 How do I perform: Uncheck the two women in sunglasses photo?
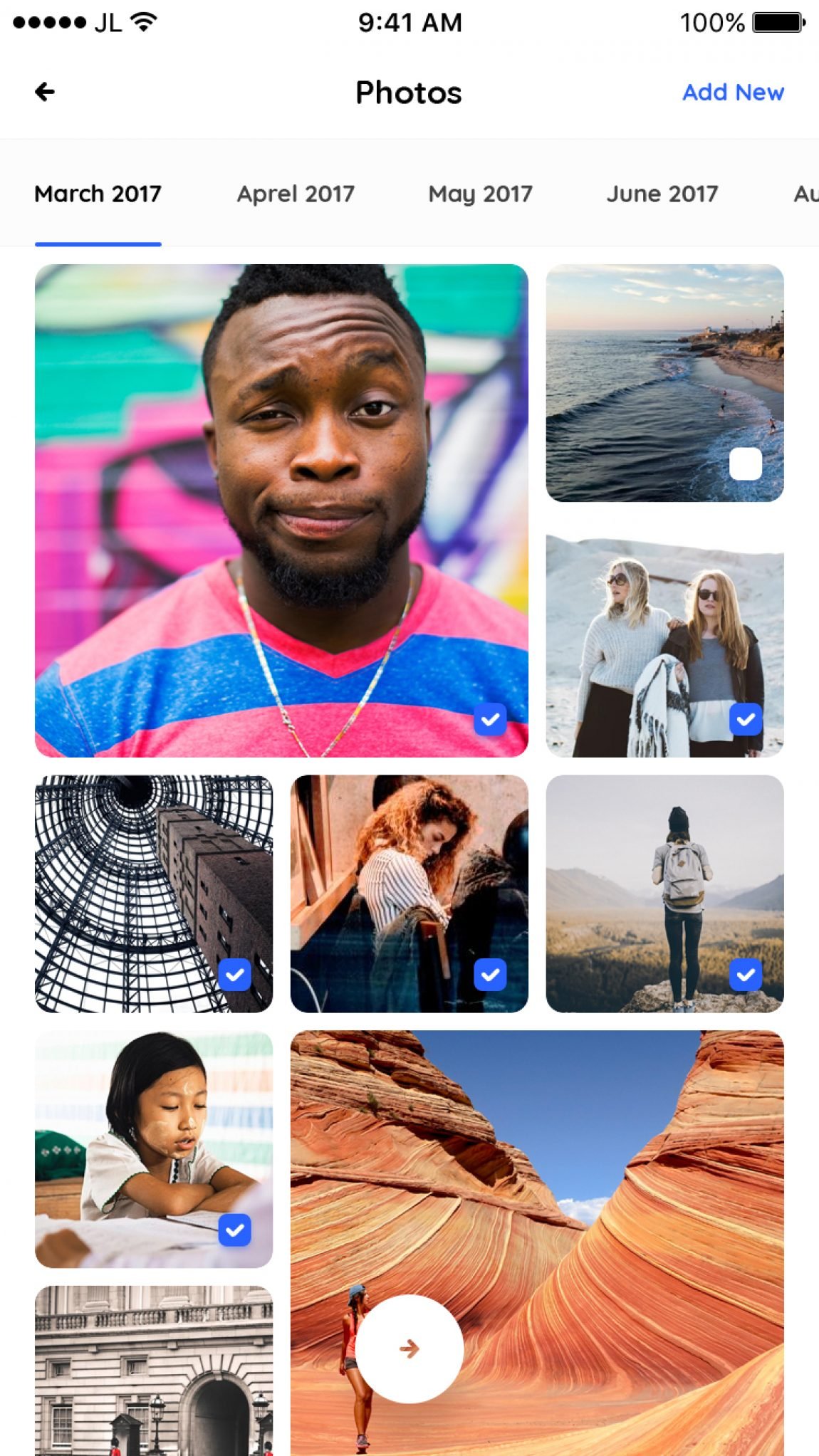(746, 720)
